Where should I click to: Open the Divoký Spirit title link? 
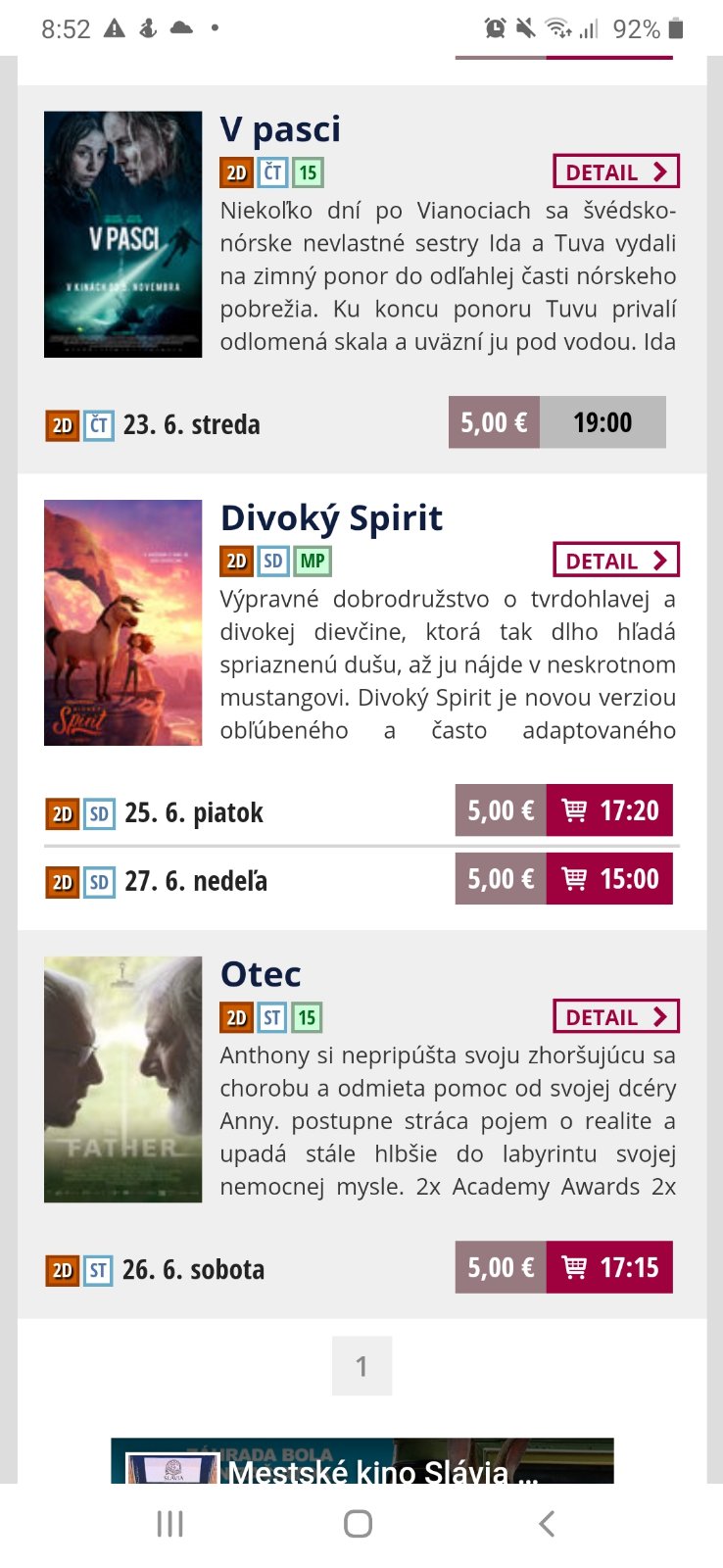pyautogui.click(x=331, y=517)
